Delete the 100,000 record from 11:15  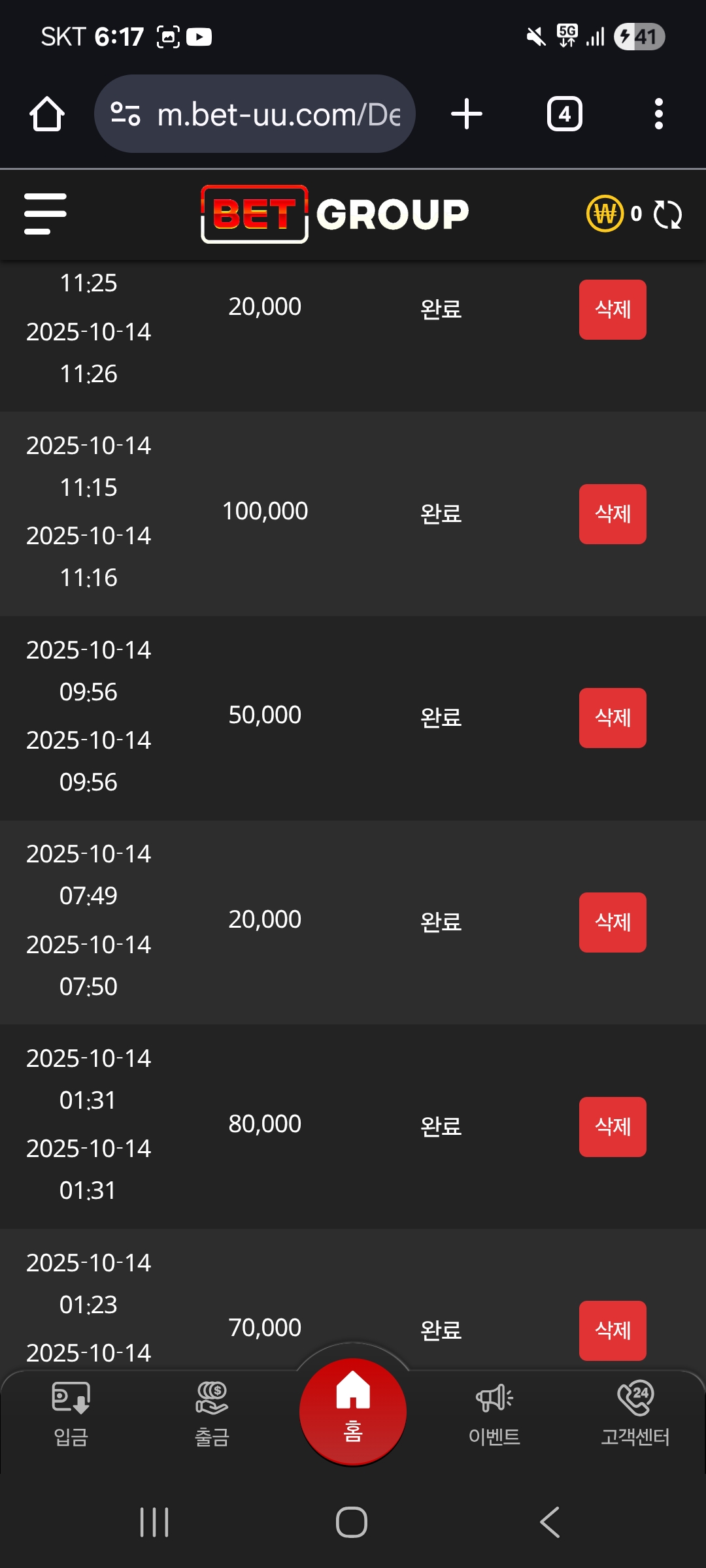coord(613,514)
